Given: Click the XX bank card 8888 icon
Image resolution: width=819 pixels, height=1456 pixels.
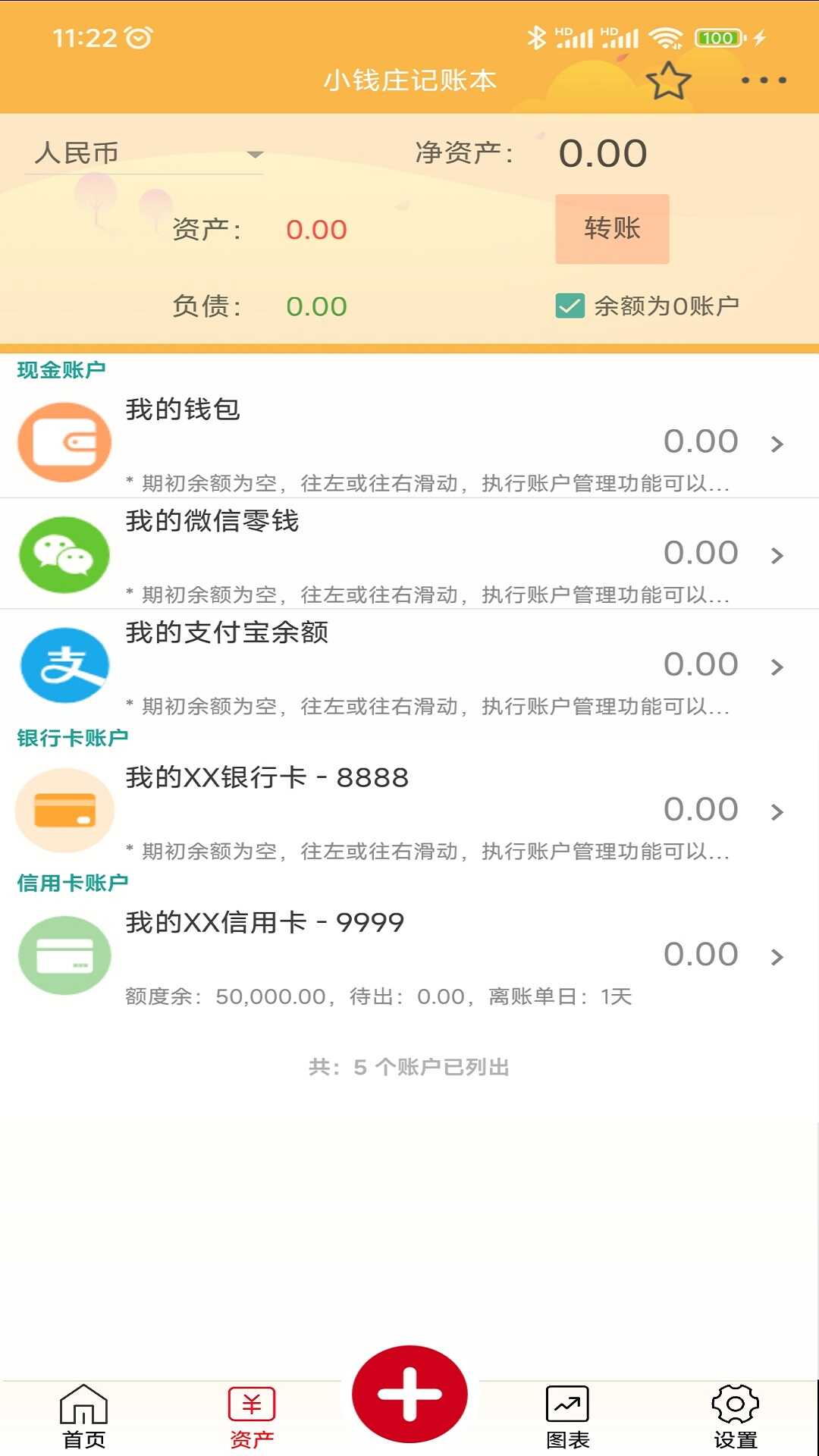Looking at the screenshot, I should [64, 809].
